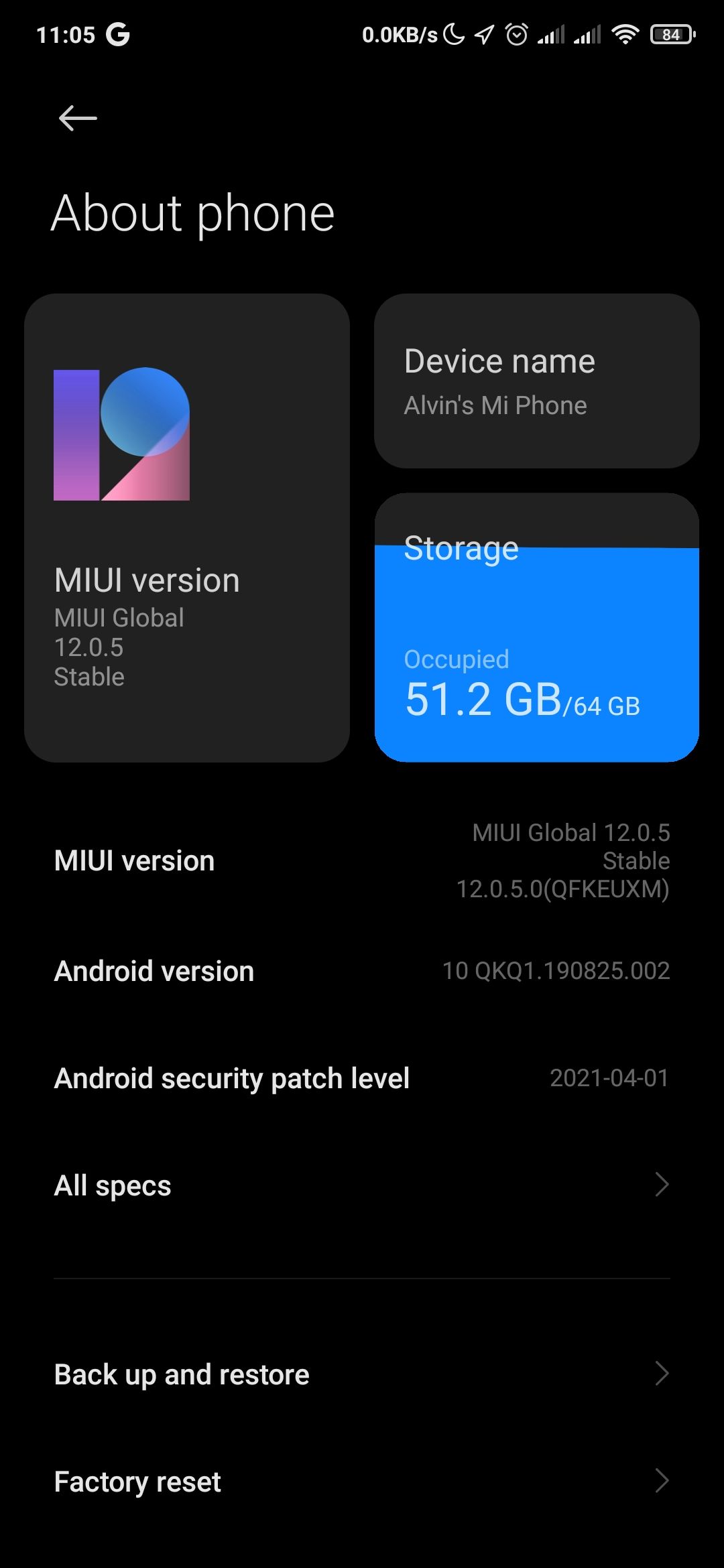Select the Android version row

click(362, 970)
